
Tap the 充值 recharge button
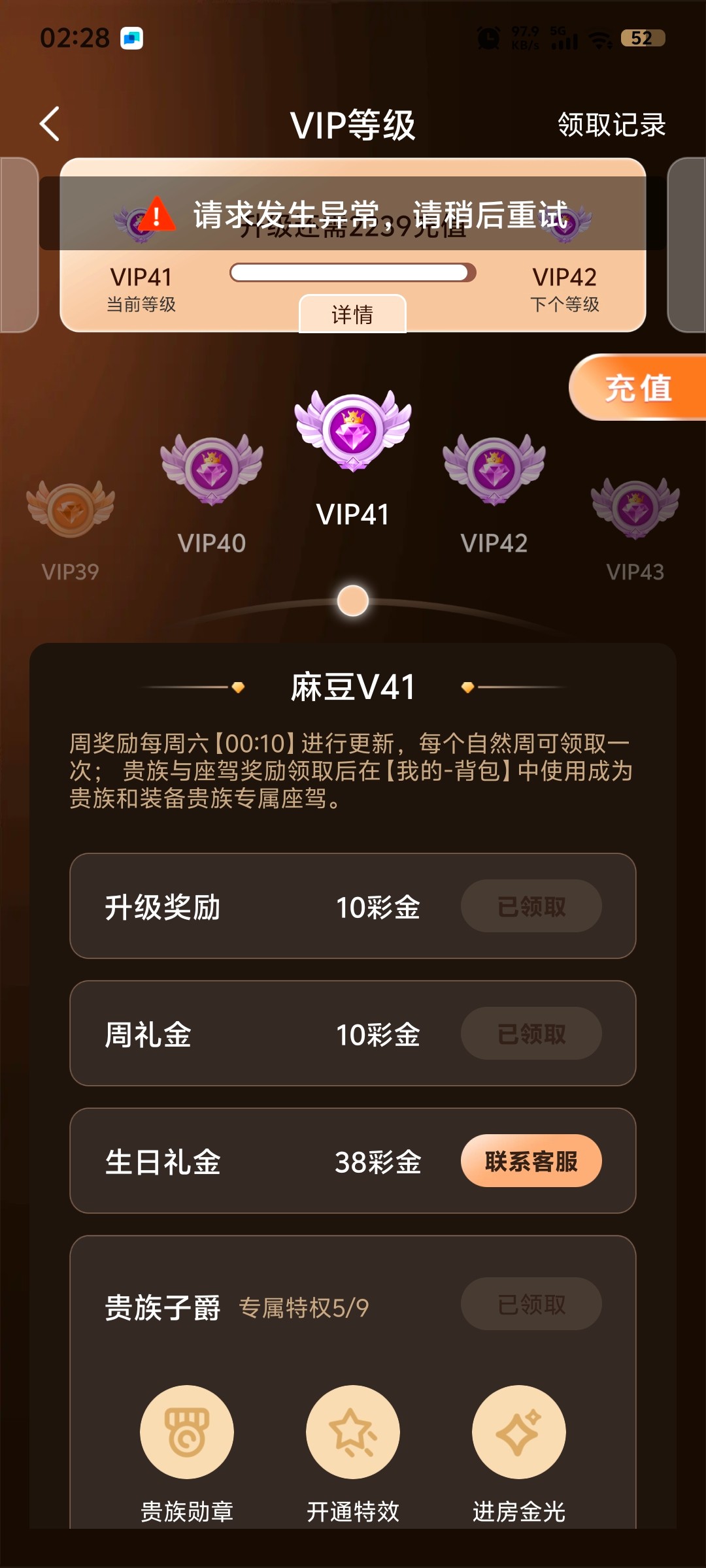[x=638, y=388]
